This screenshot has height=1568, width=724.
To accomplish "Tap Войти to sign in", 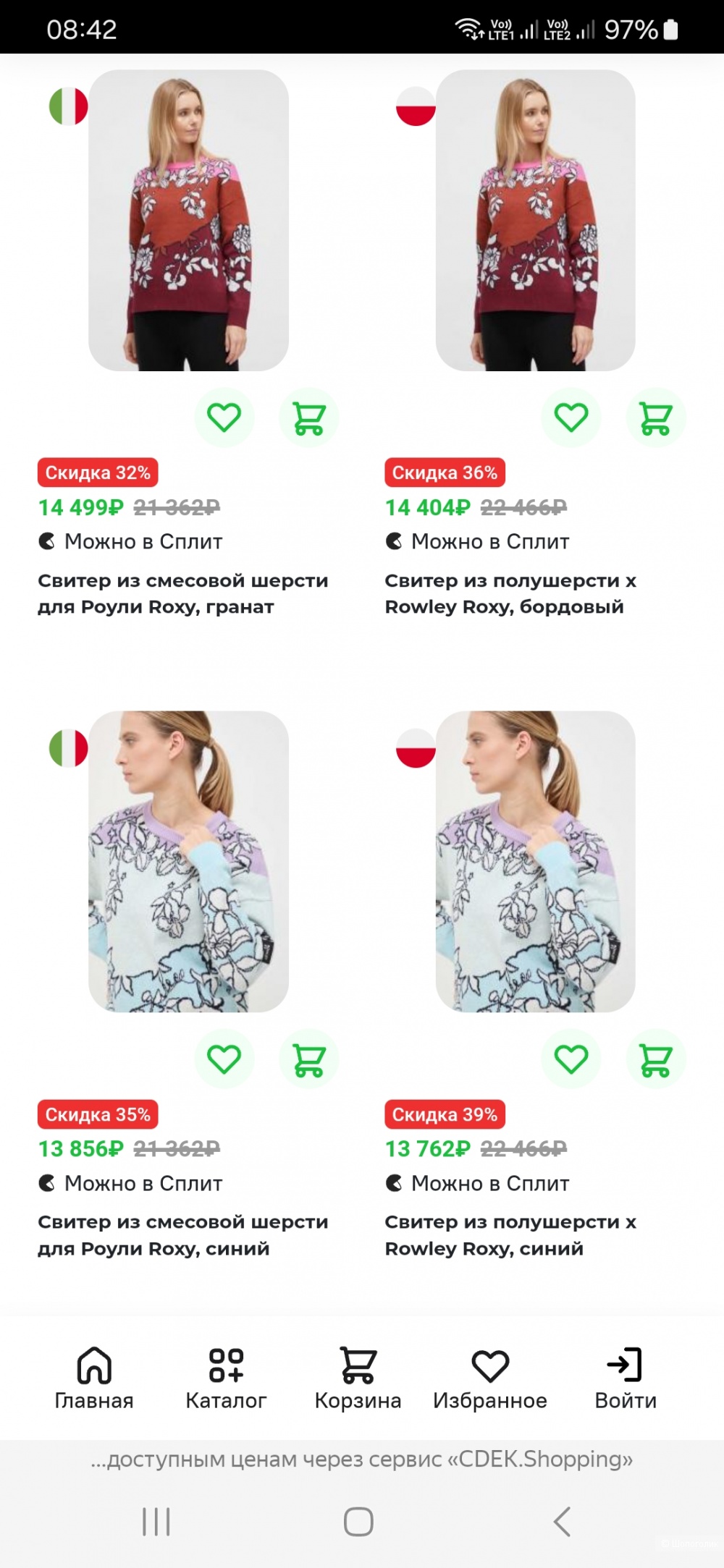I will pyautogui.click(x=626, y=1378).
